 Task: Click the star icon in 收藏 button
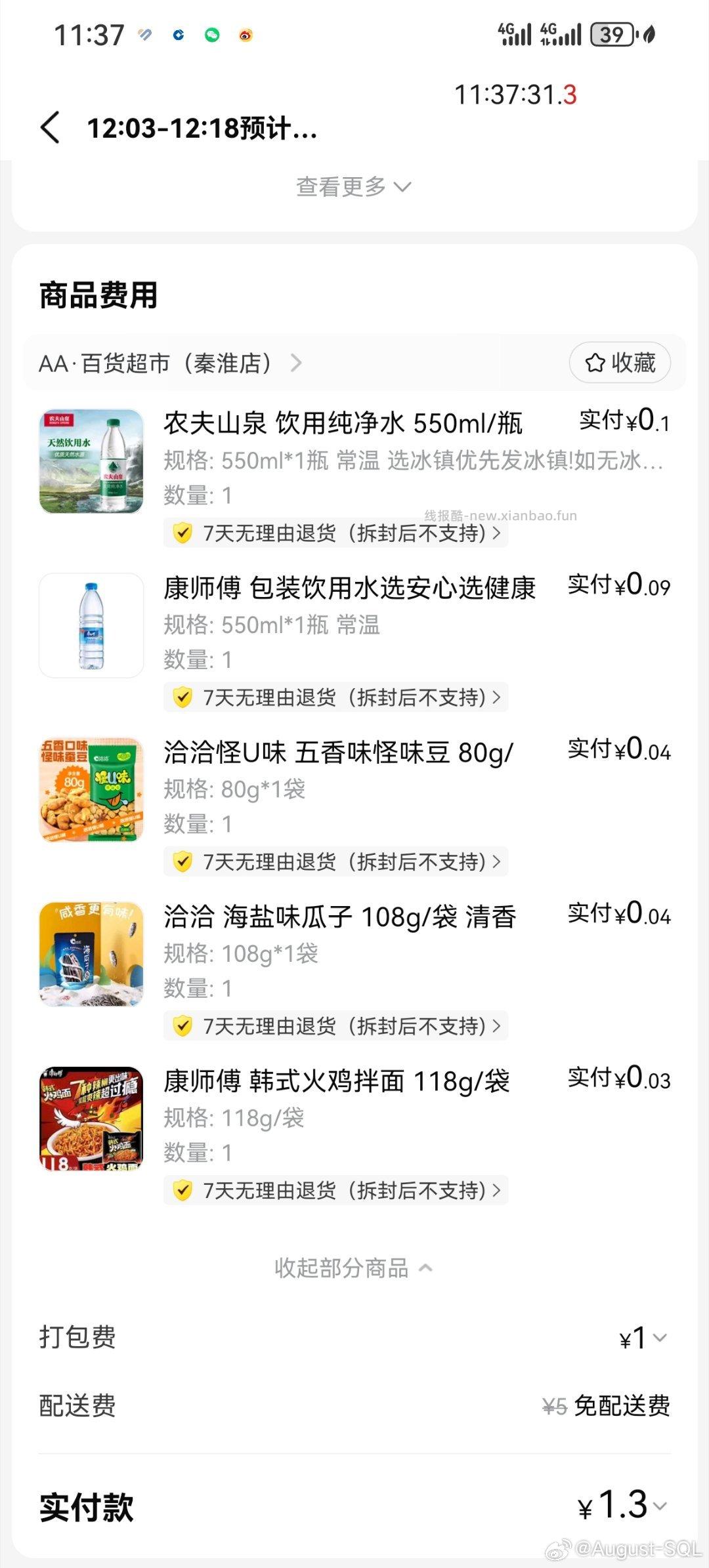tap(596, 363)
